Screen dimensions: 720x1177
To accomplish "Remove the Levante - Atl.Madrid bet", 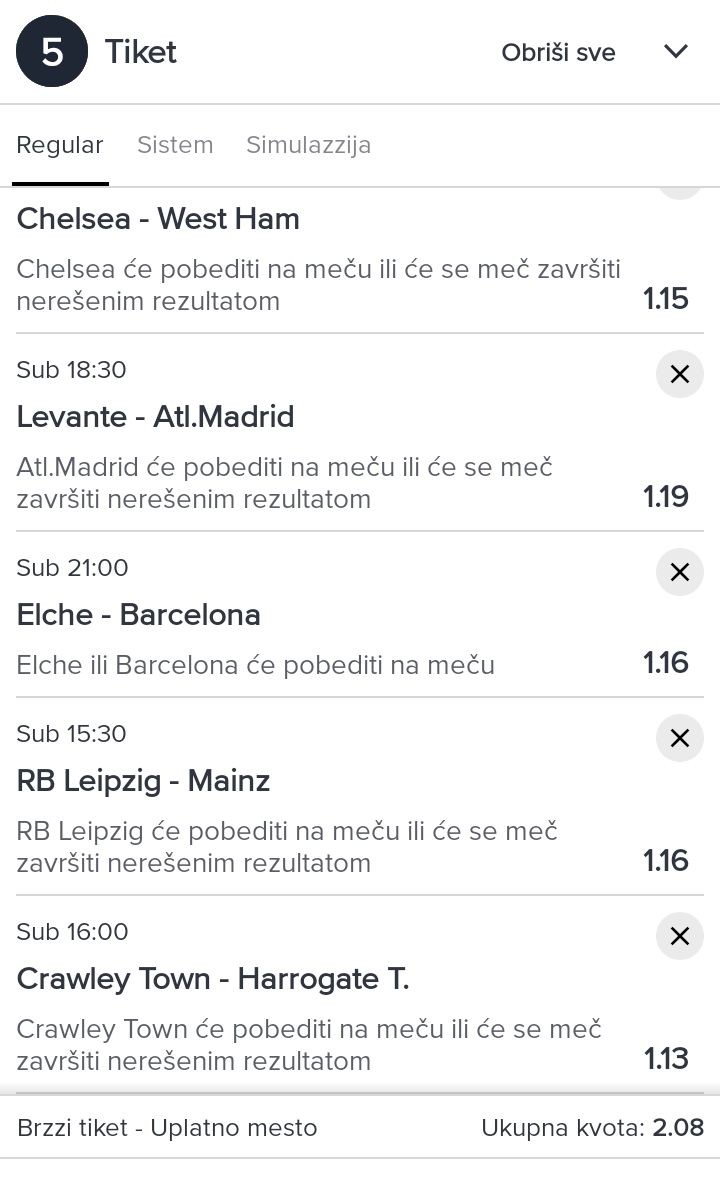I will coord(680,374).
